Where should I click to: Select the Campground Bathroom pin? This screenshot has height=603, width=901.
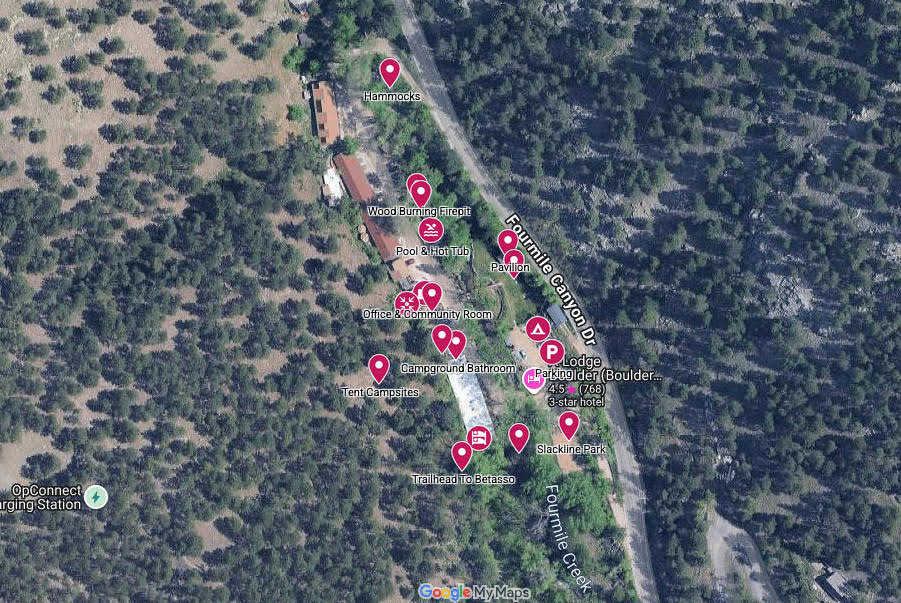click(456, 343)
